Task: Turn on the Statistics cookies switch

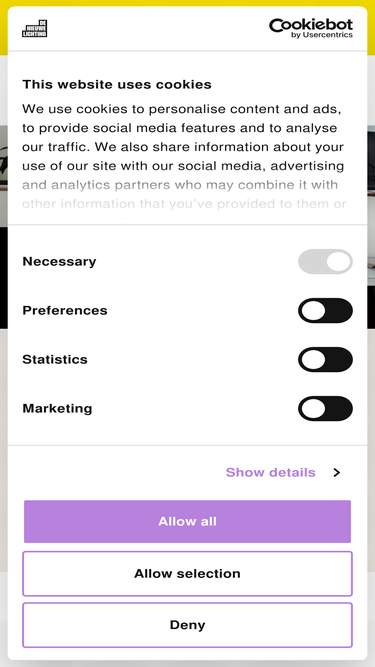Action: click(325, 359)
